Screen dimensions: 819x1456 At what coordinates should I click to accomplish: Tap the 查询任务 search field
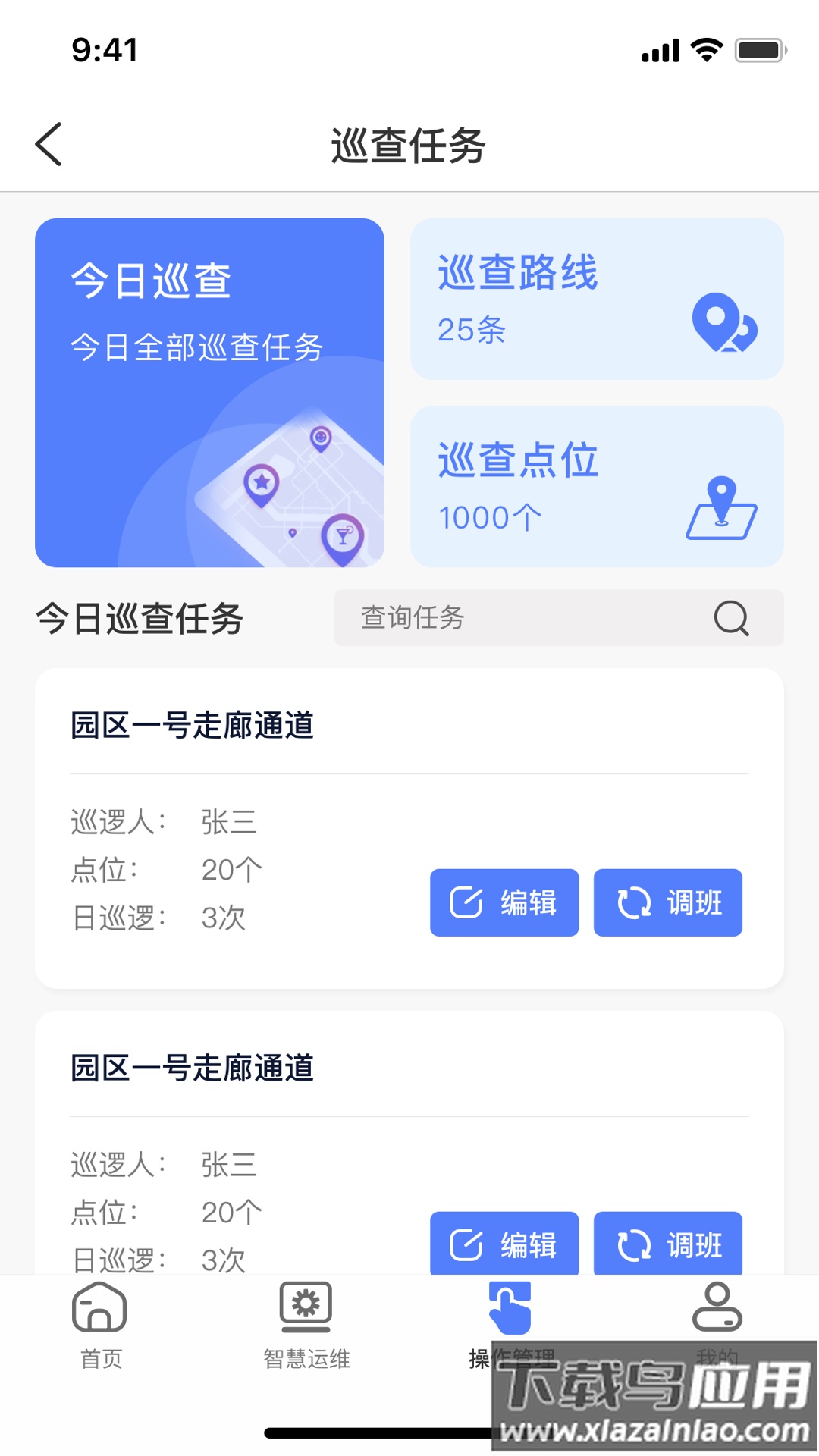531,618
